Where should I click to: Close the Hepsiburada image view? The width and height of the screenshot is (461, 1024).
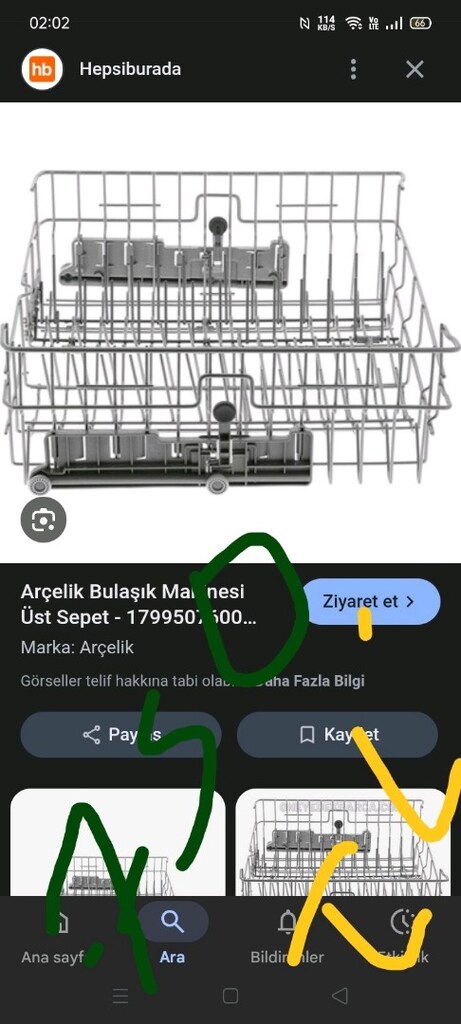pyautogui.click(x=415, y=69)
